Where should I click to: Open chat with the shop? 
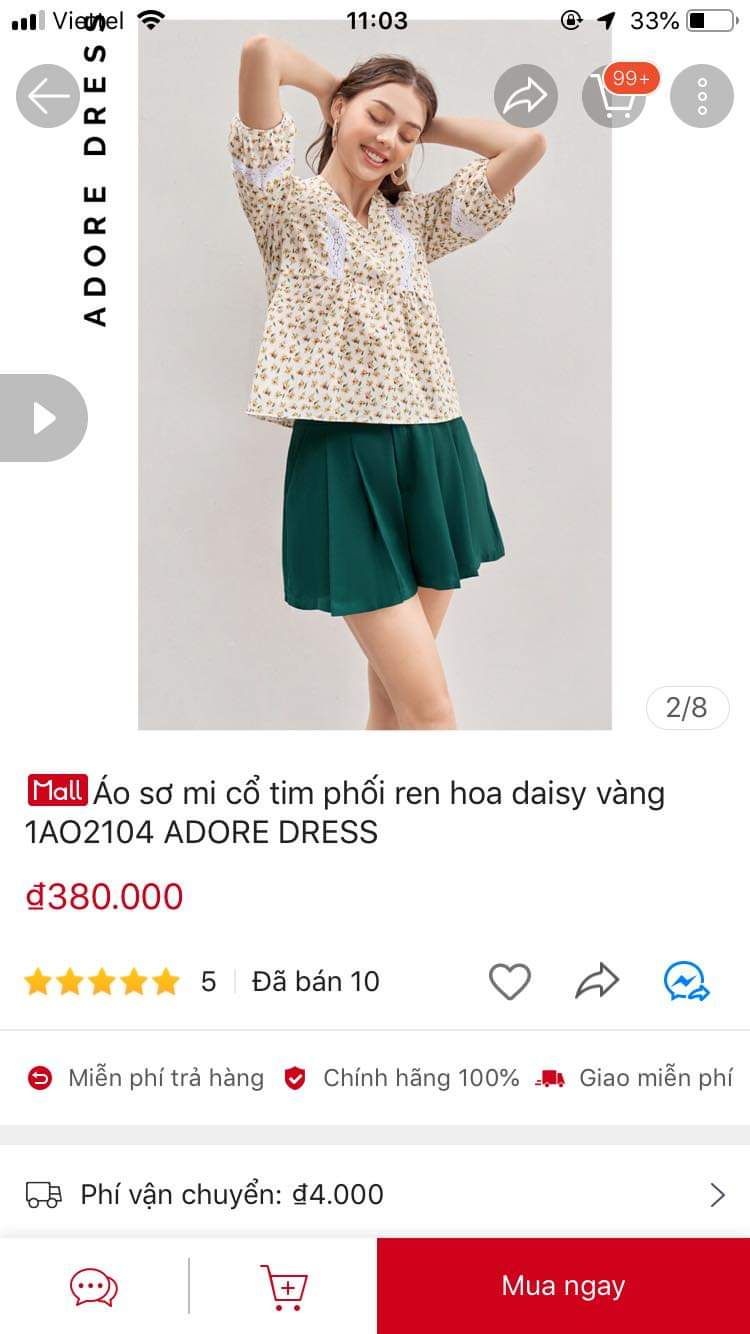[93, 1286]
